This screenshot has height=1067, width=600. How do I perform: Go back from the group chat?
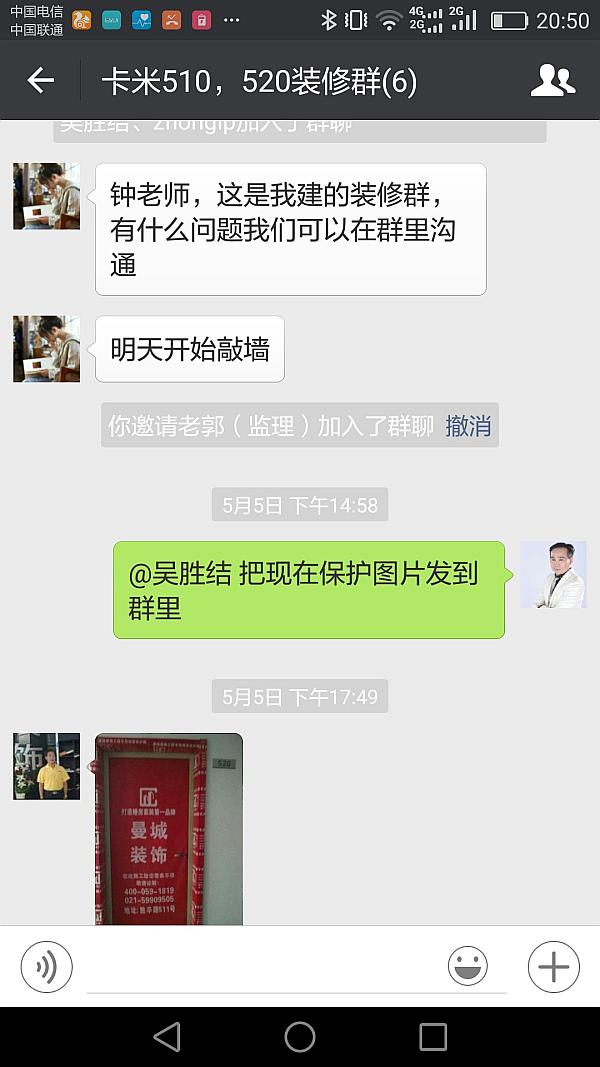click(x=40, y=81)
